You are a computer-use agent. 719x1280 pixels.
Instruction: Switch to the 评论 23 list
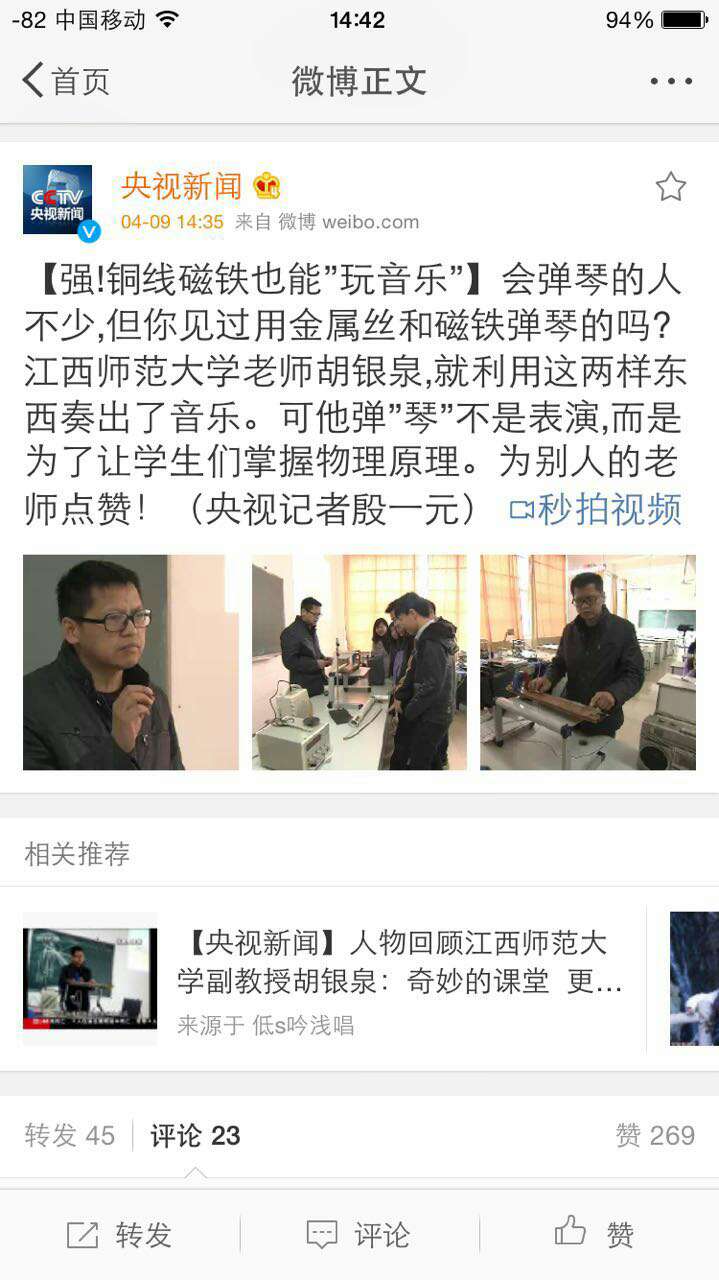pos(195,1135)
